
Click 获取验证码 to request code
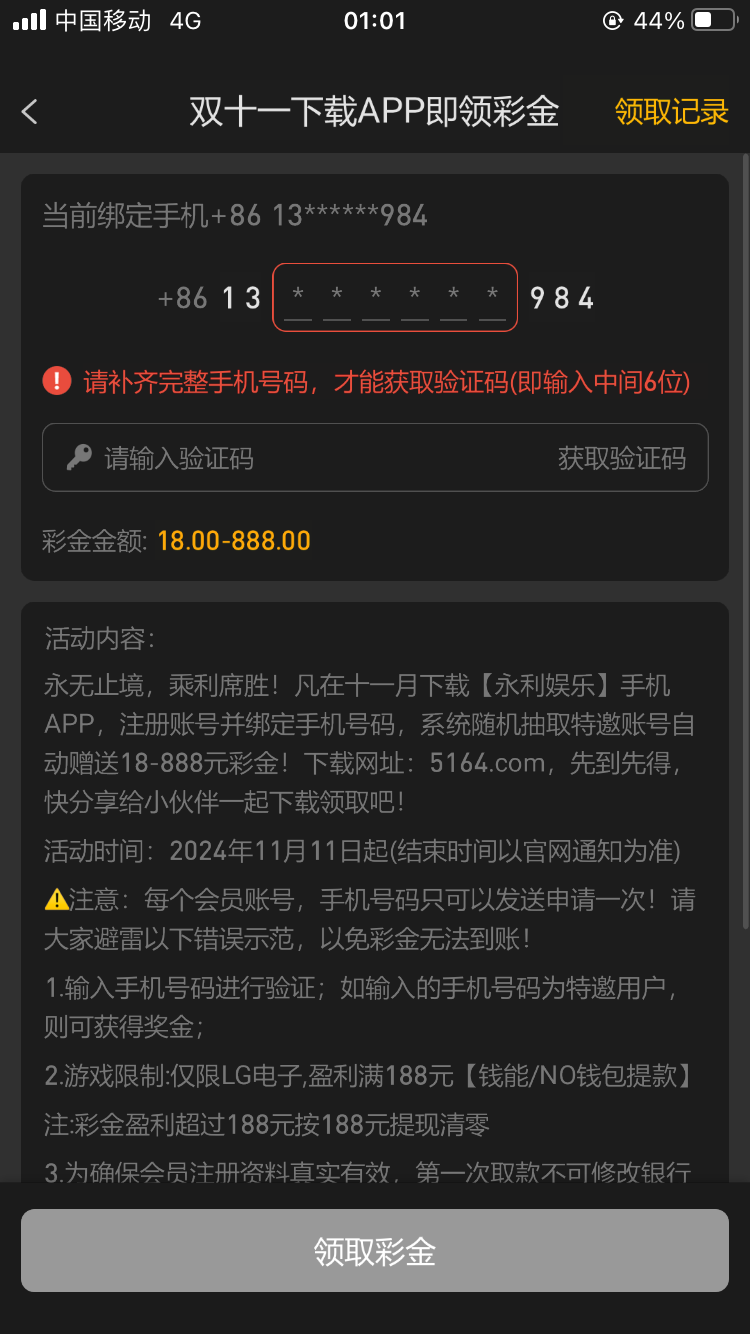(x=623, y=458)
